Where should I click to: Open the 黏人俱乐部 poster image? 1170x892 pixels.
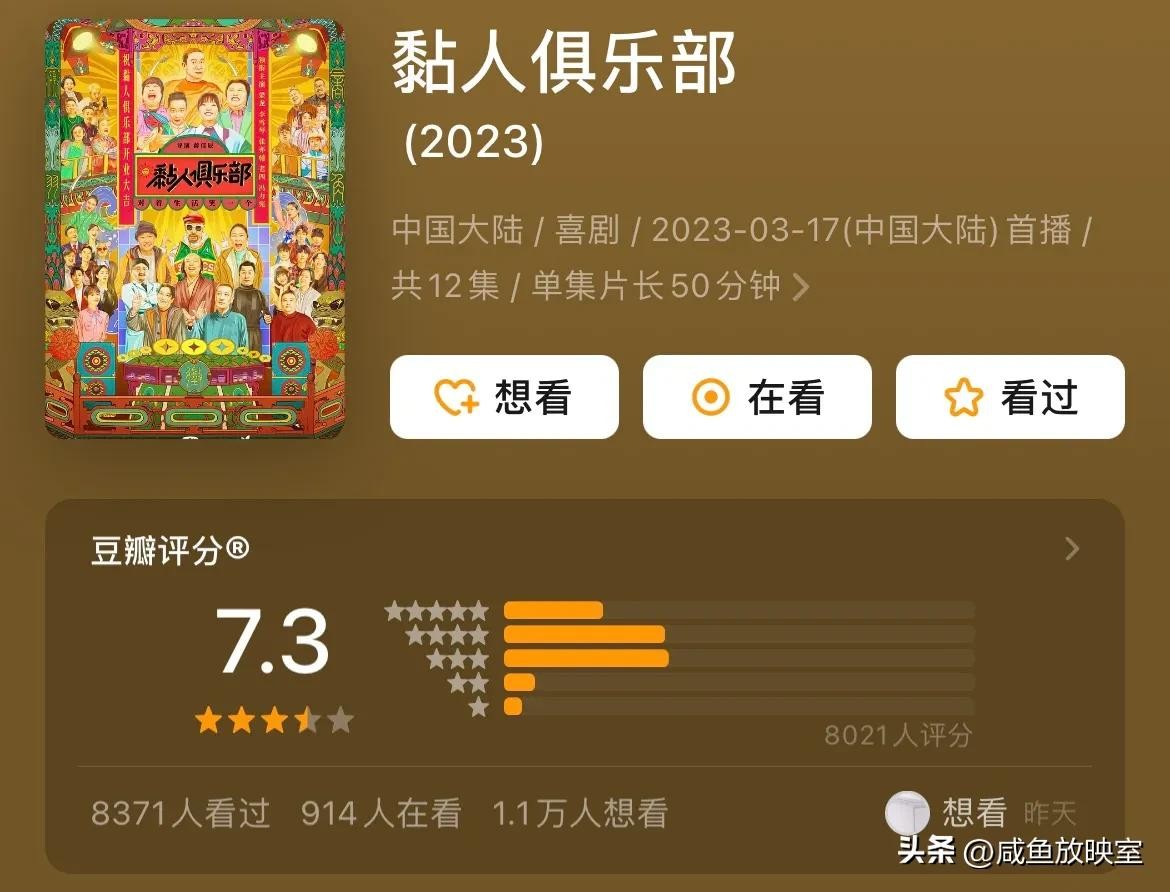195,228
